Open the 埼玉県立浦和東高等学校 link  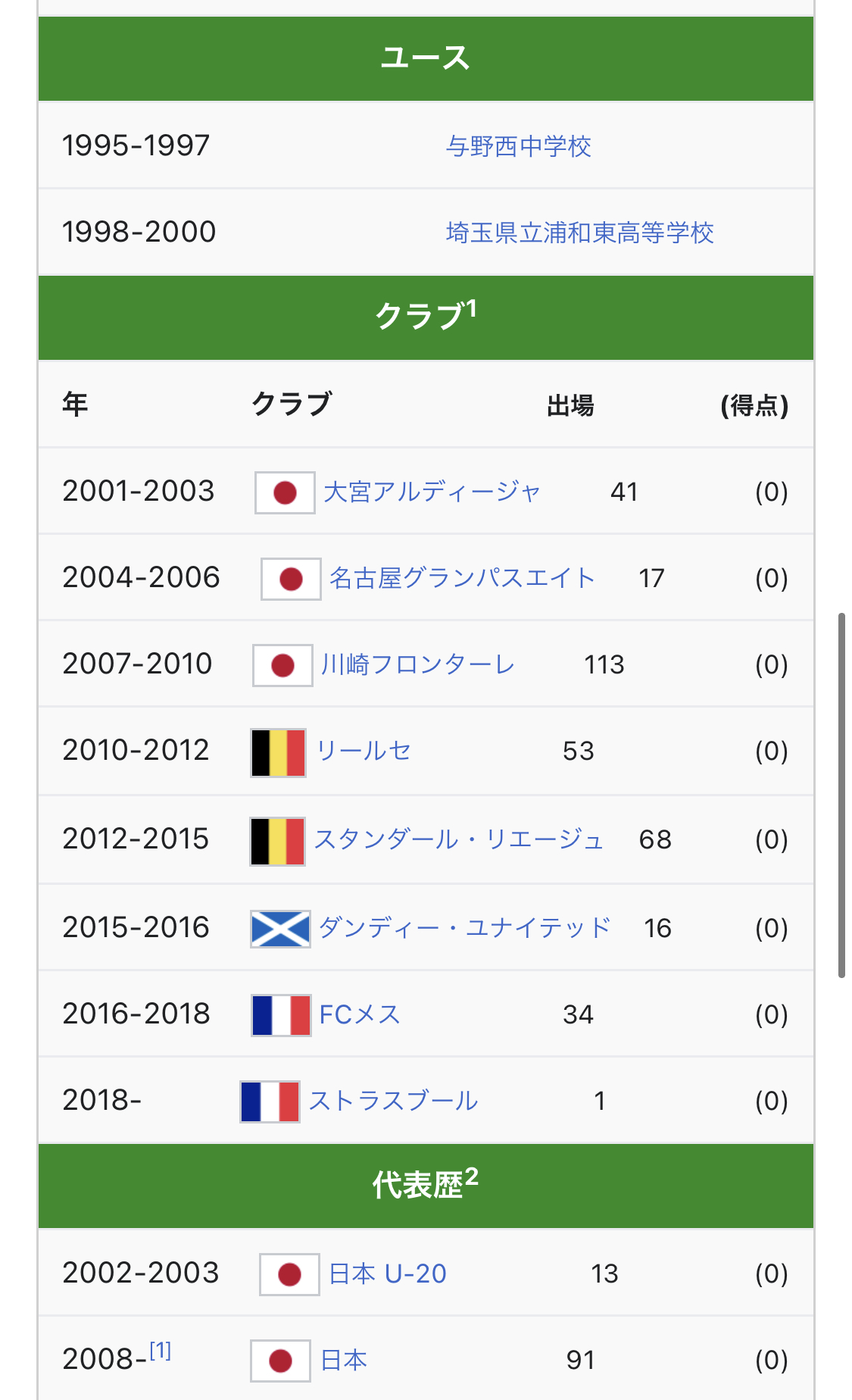click(579, 232)
